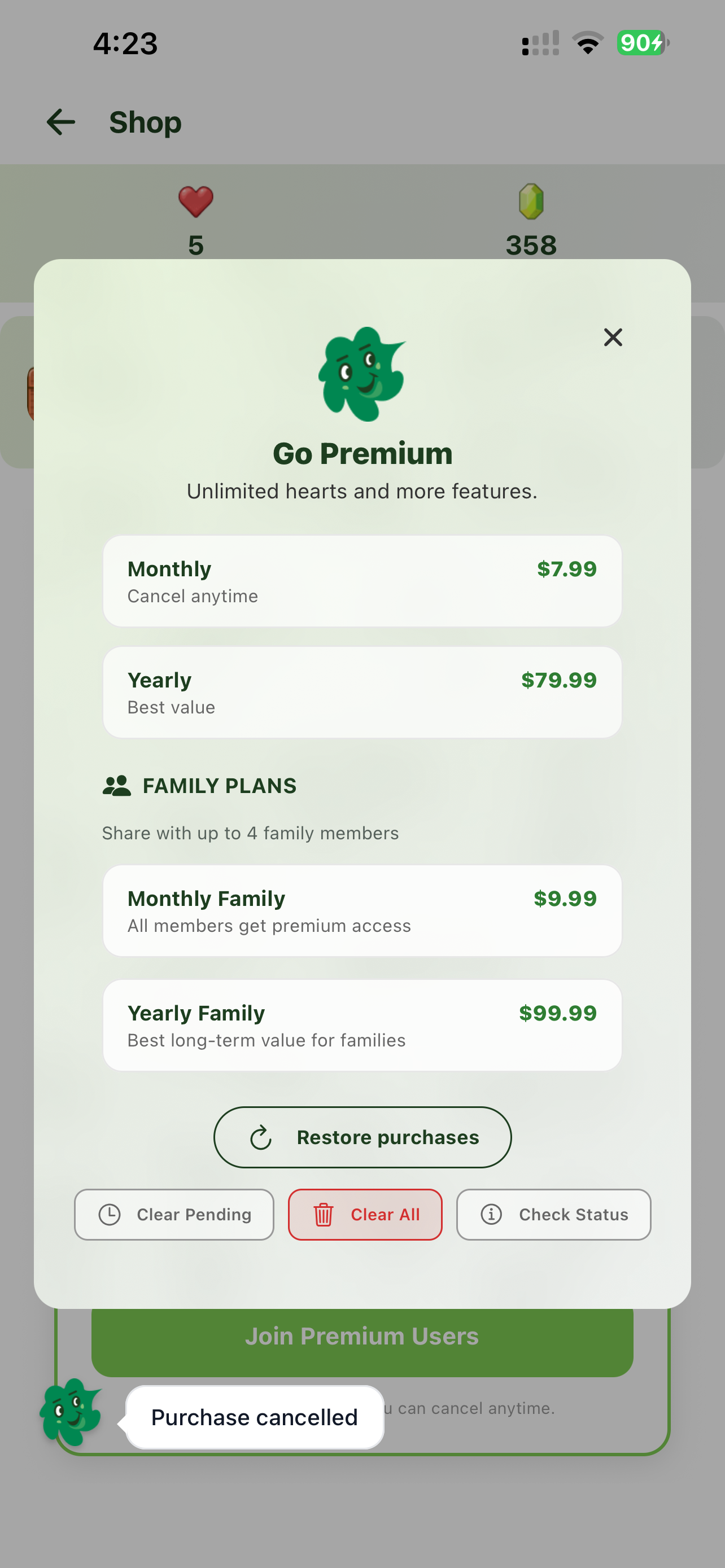Image resolution: width=725 pixels, height=1568 pixels.
Task: Select the Monthly $7.99 plan
Action: [x=362, y=581]
